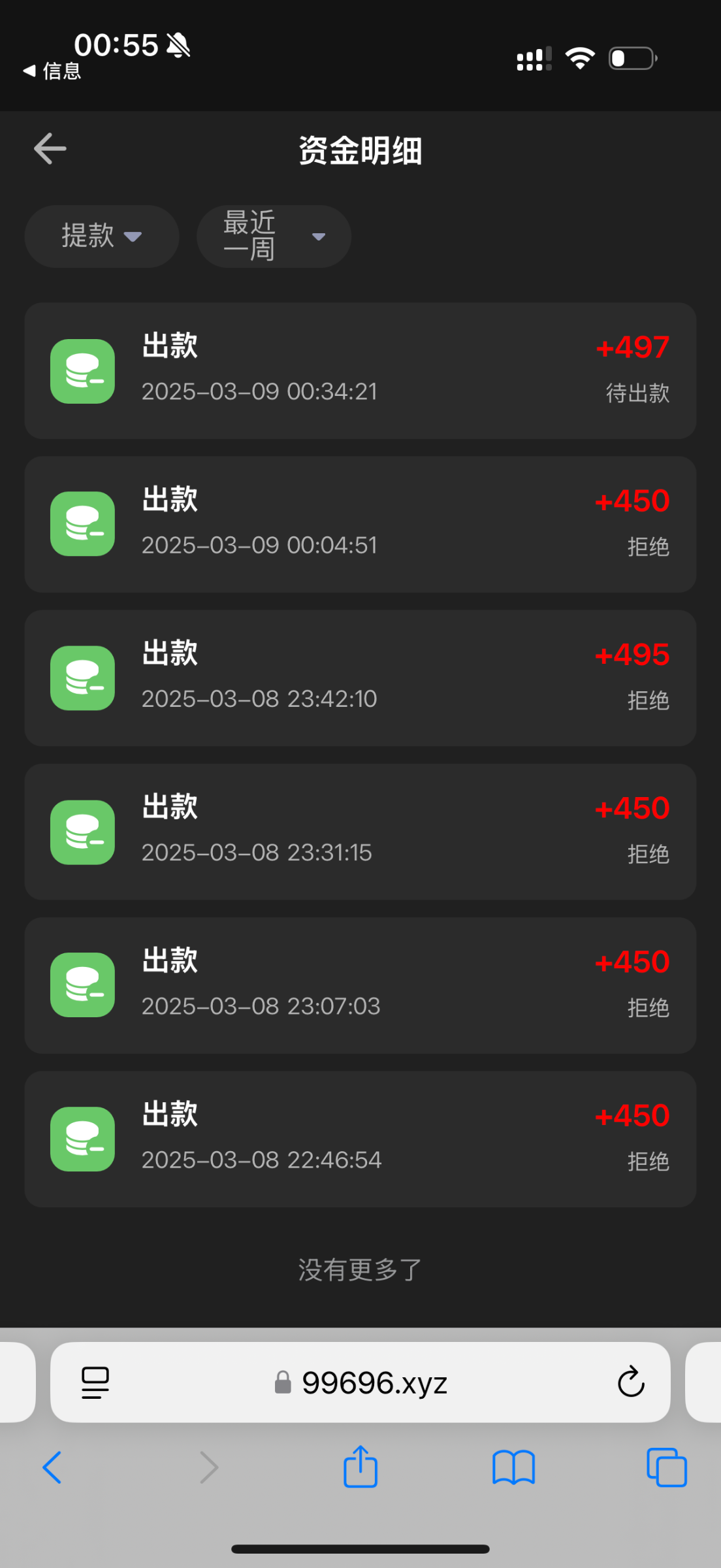Open the +497 待出款 withdrawal record
This screenshot has width=721, height=1568.
click(360, 370)
